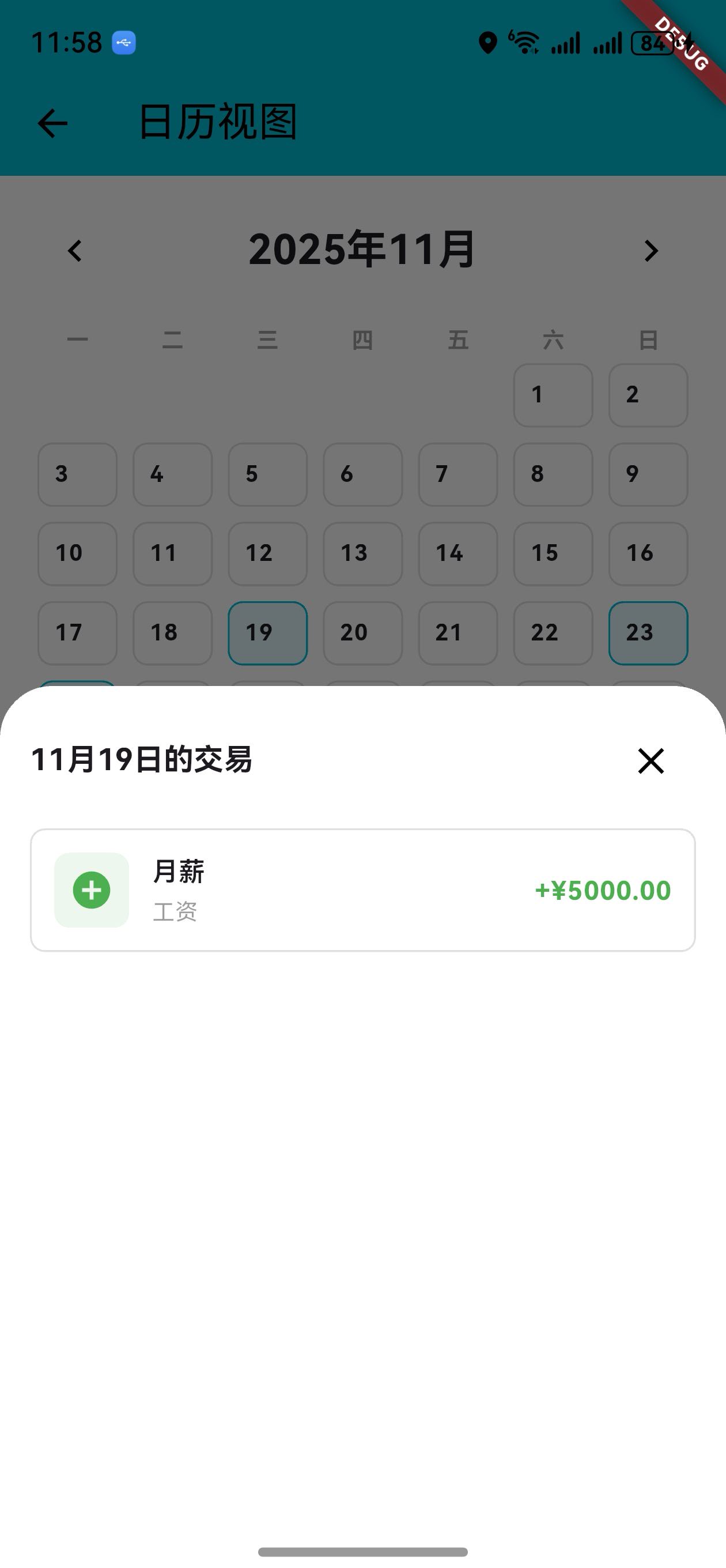Image resolution: width=726 pixels, height=1568 pixels.
Task: Tap the green income plus icon on 月薪 entry
Action: click(91, 890)
